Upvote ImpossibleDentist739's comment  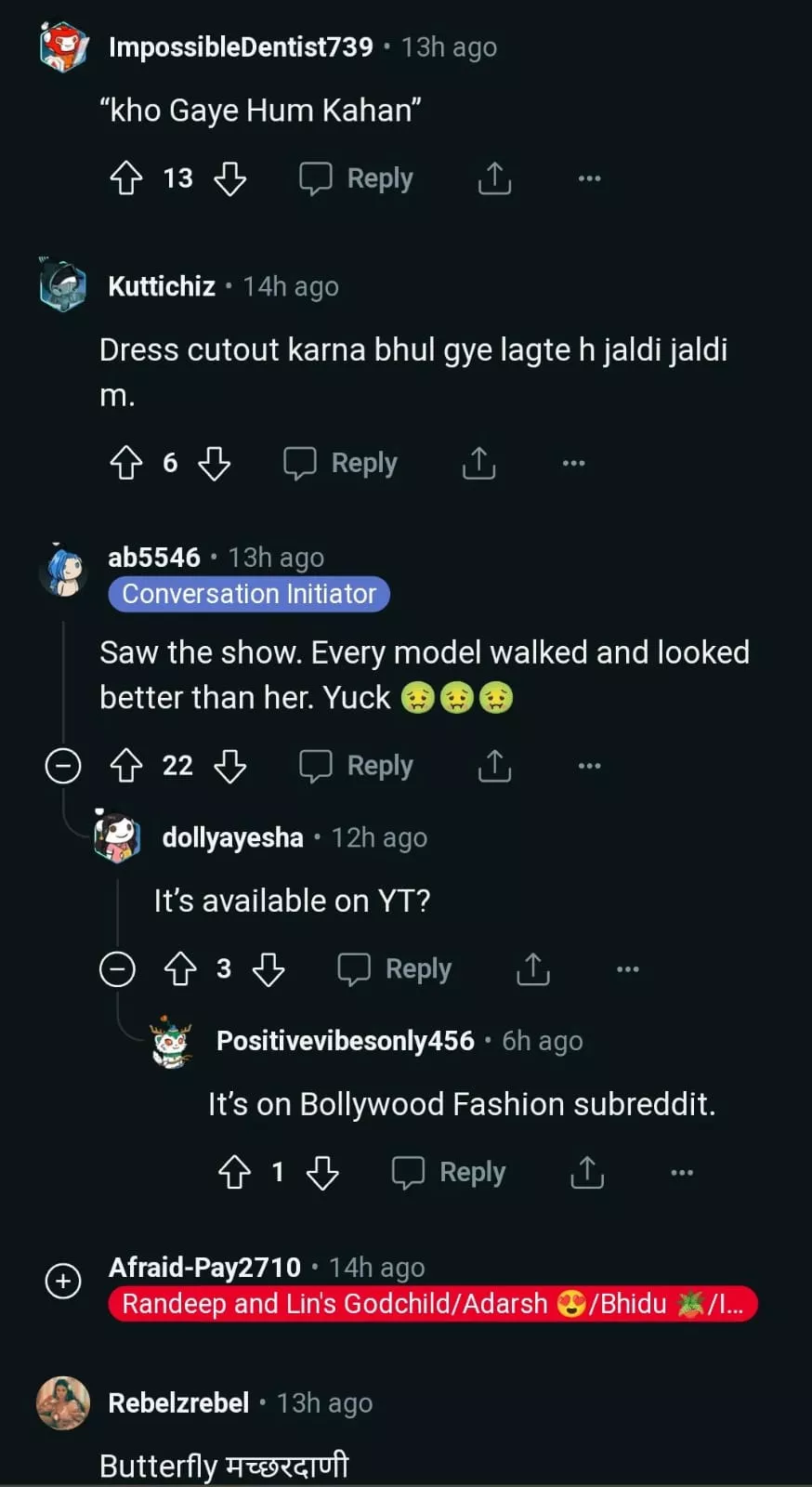[126, 178]
